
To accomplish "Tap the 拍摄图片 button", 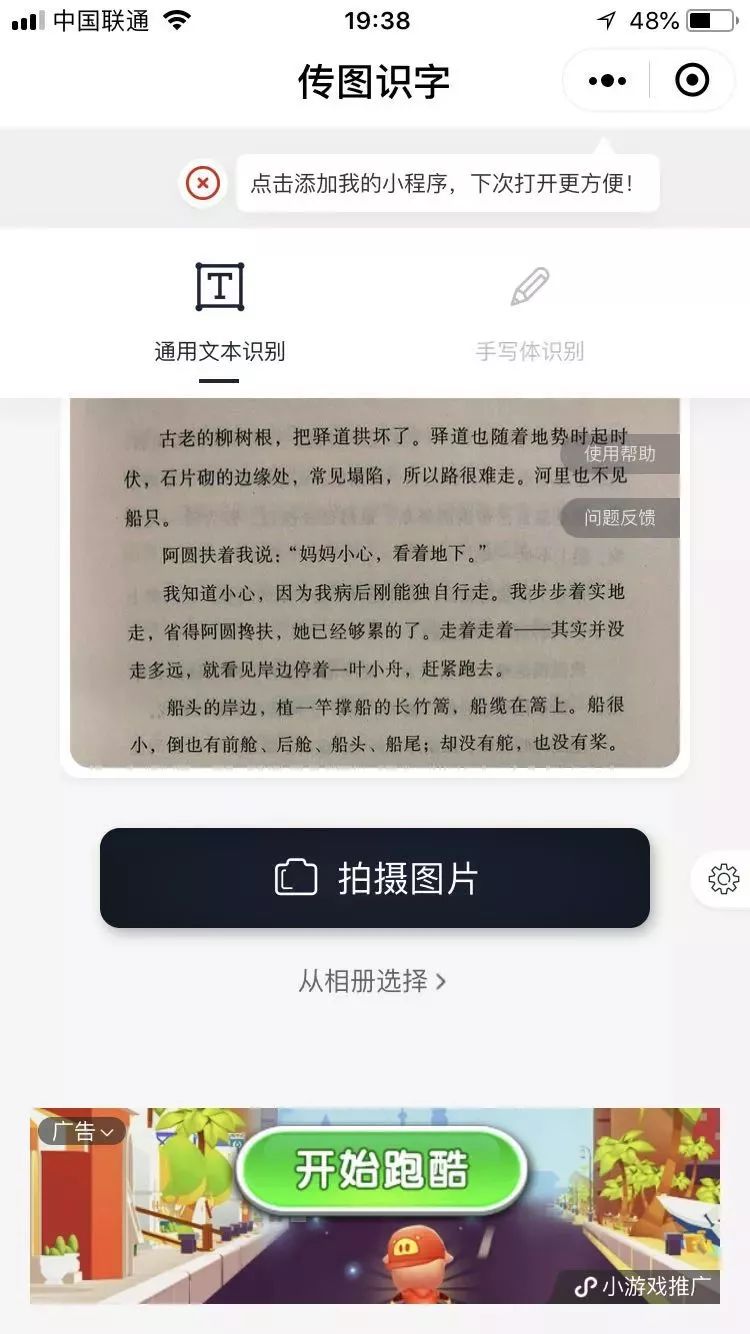I will (375, 878).
